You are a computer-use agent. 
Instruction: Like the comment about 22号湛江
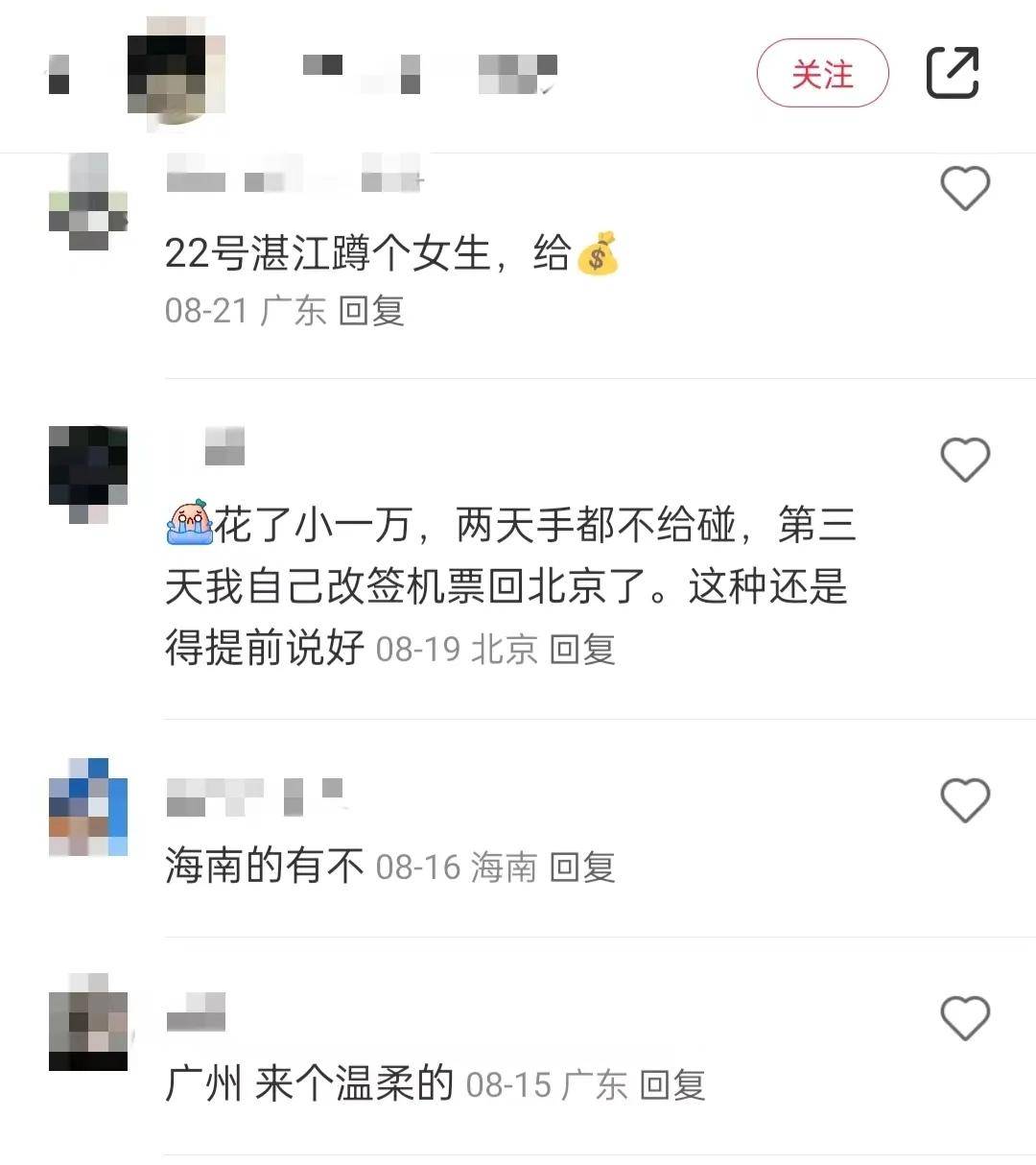[x=964, y=188]
